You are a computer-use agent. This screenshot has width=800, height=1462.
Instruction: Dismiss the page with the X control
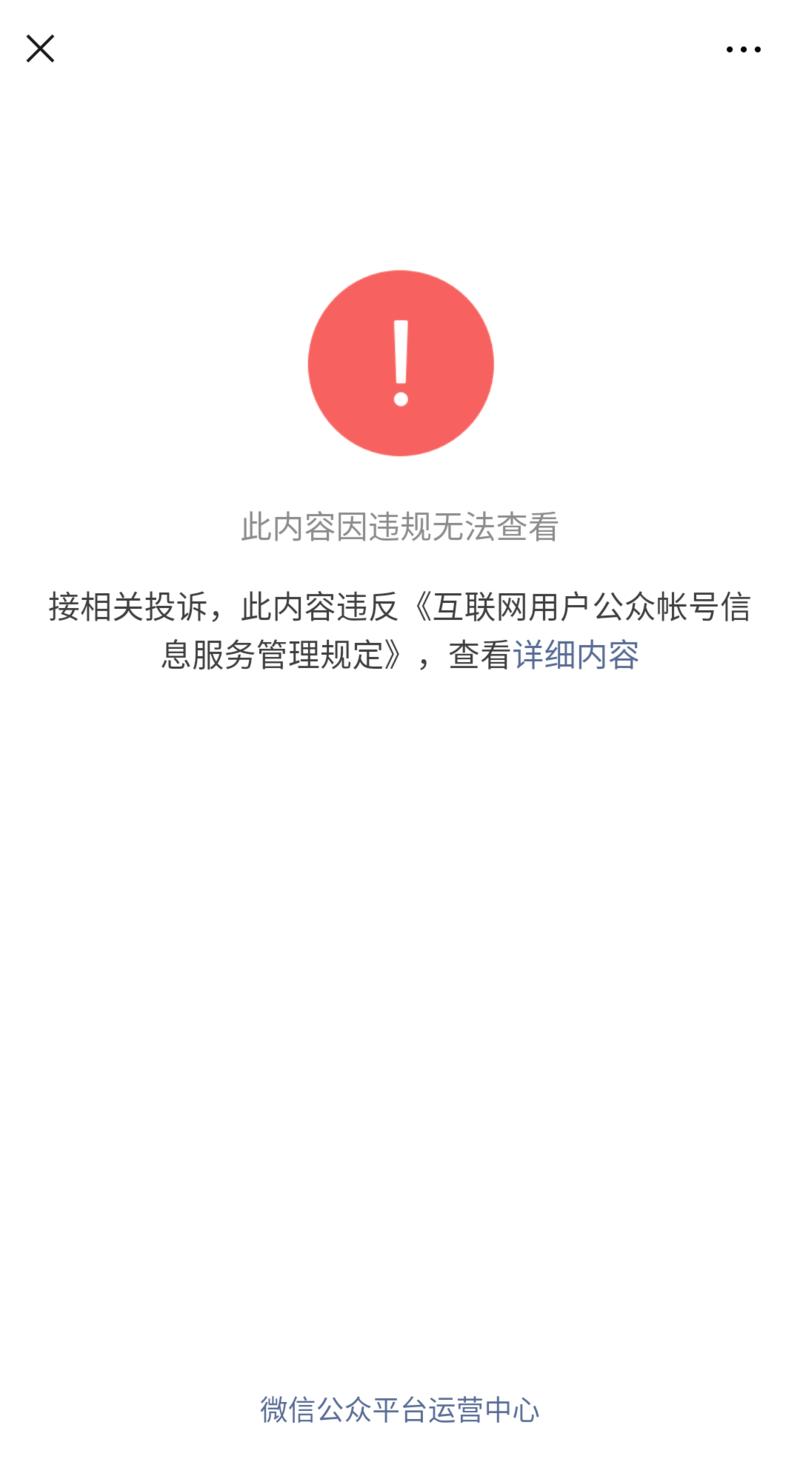click(x=40, y=48)
